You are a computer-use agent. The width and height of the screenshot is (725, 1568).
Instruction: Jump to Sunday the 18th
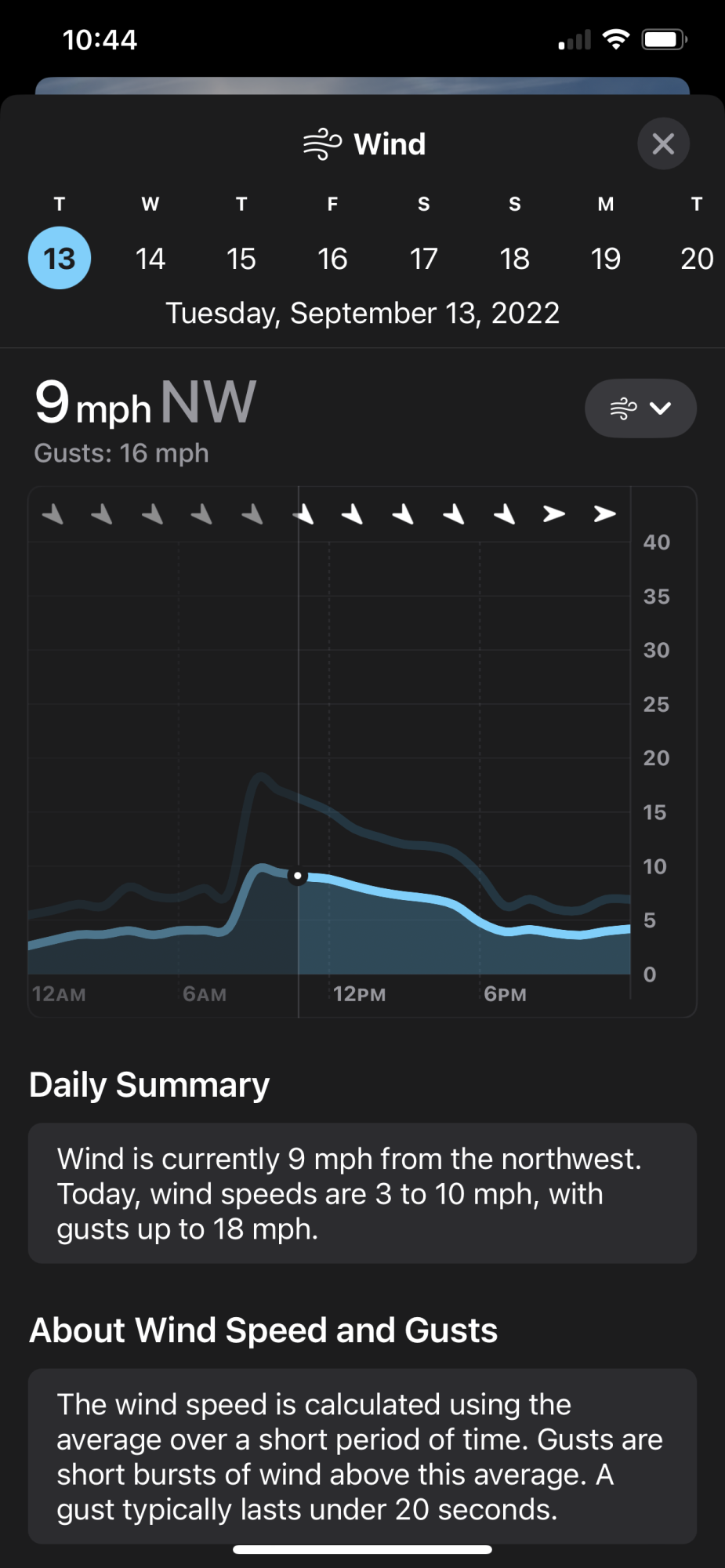pos(515,258)
